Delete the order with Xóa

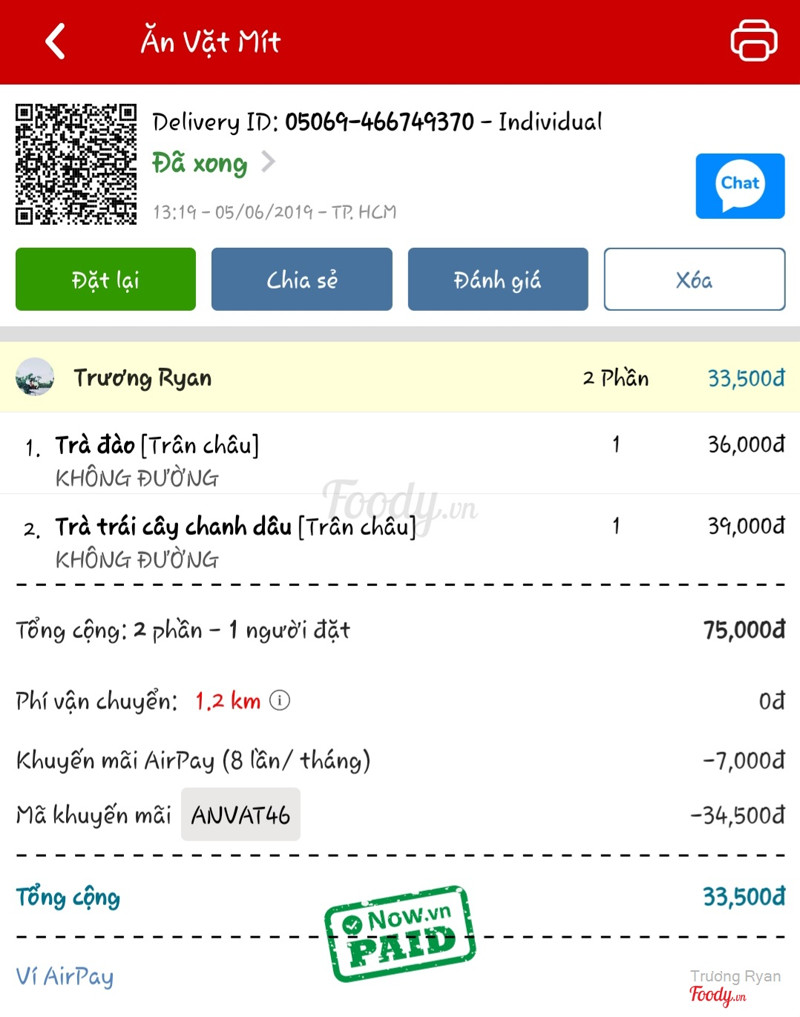pos(694,279)
